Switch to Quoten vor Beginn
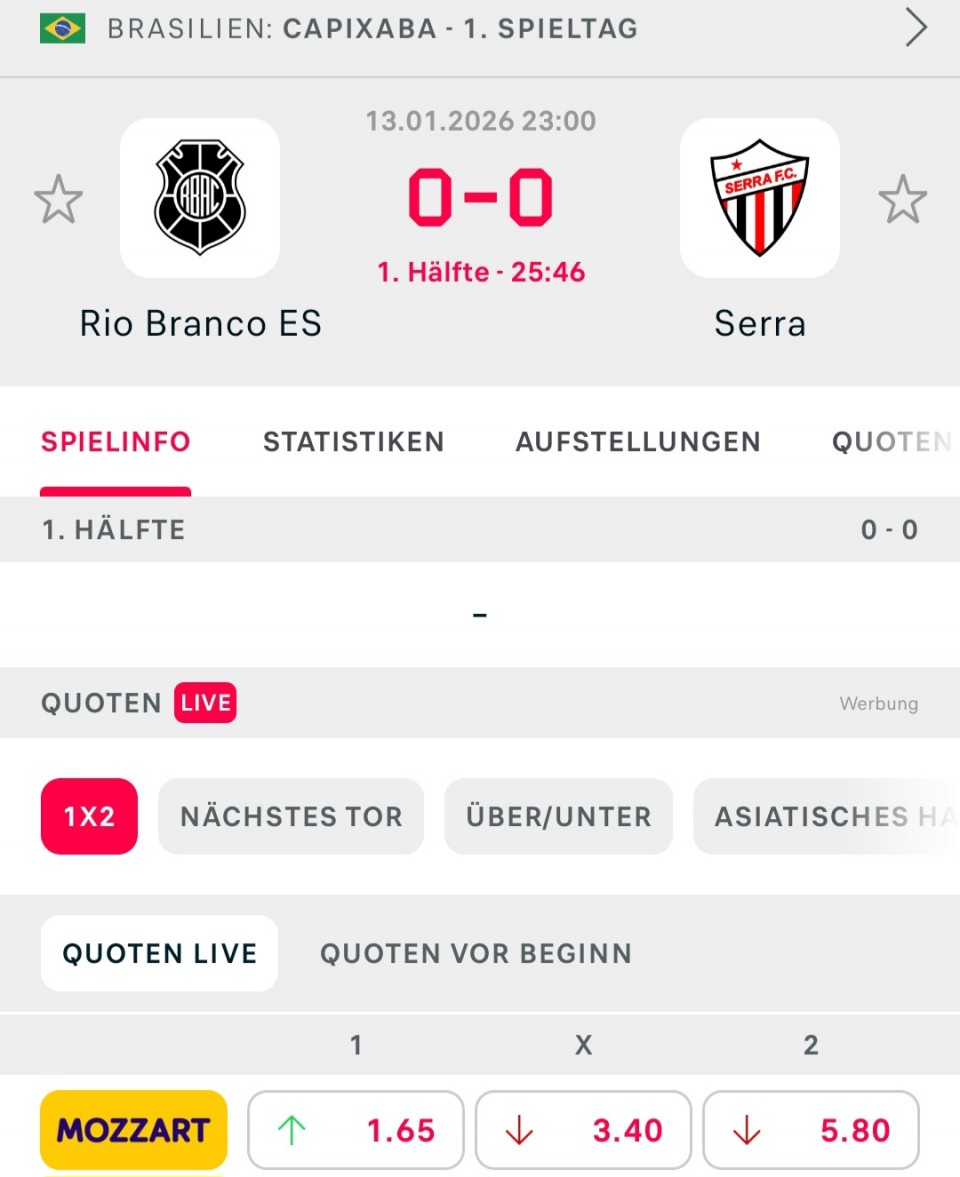 click(x=476, y=953)
